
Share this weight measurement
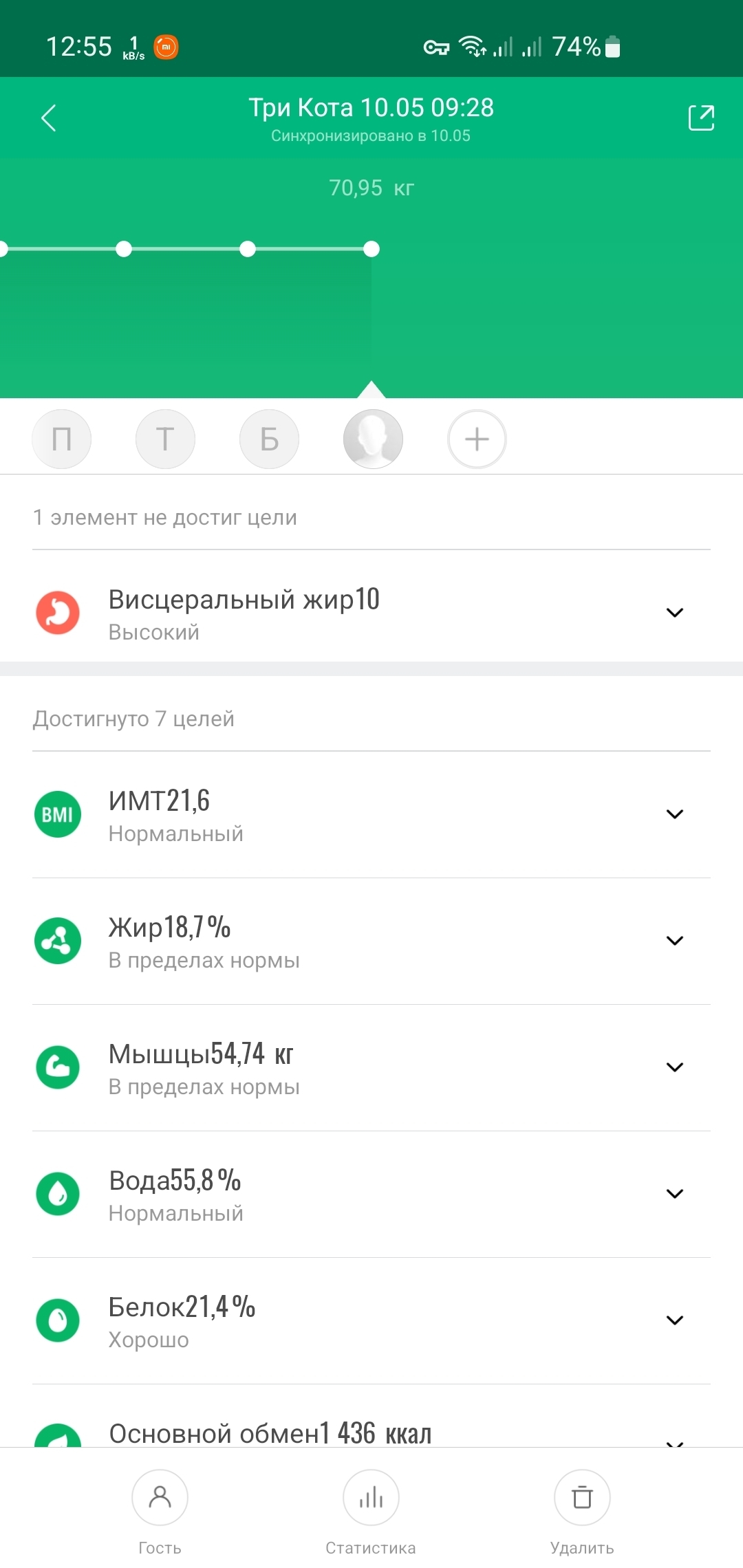coord(701,118)
